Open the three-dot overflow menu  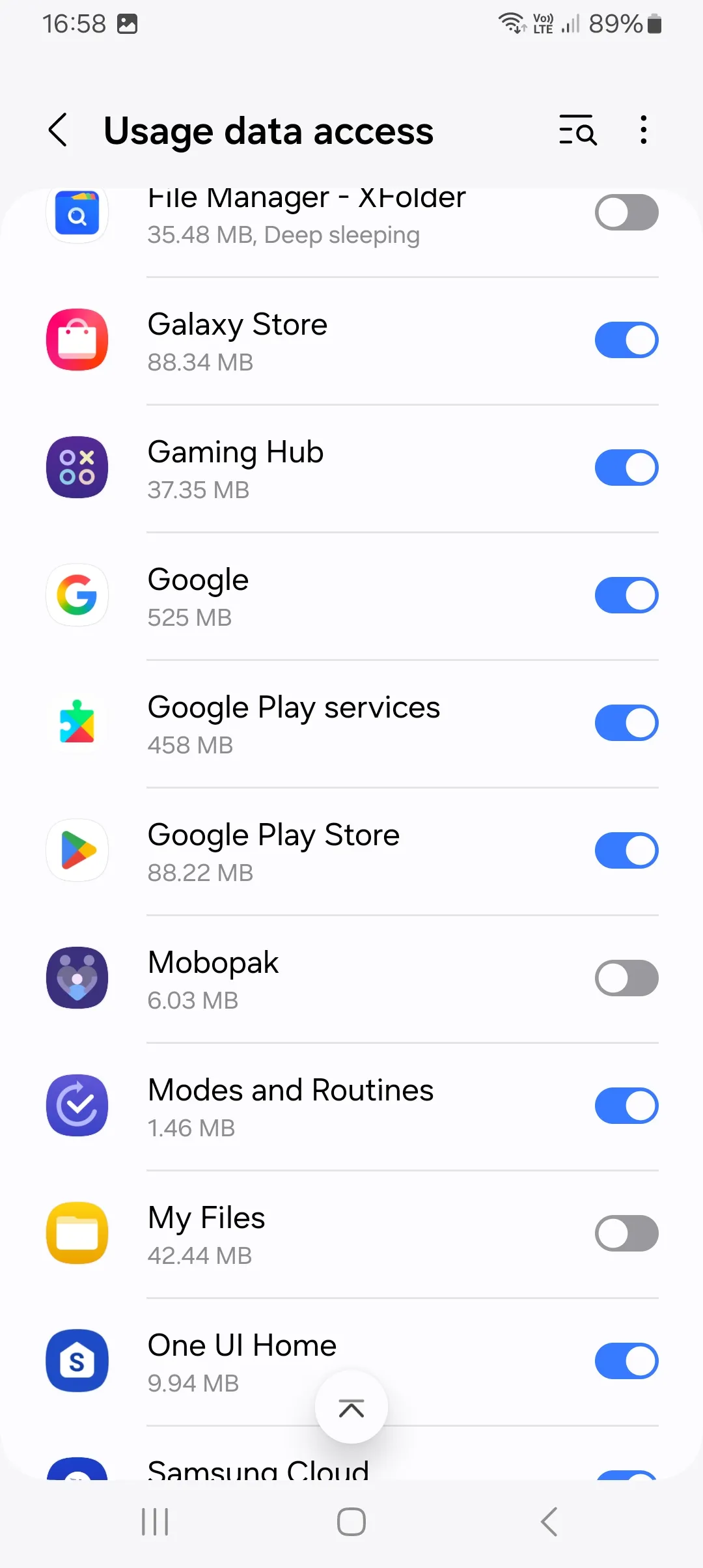tap(643, 130)
